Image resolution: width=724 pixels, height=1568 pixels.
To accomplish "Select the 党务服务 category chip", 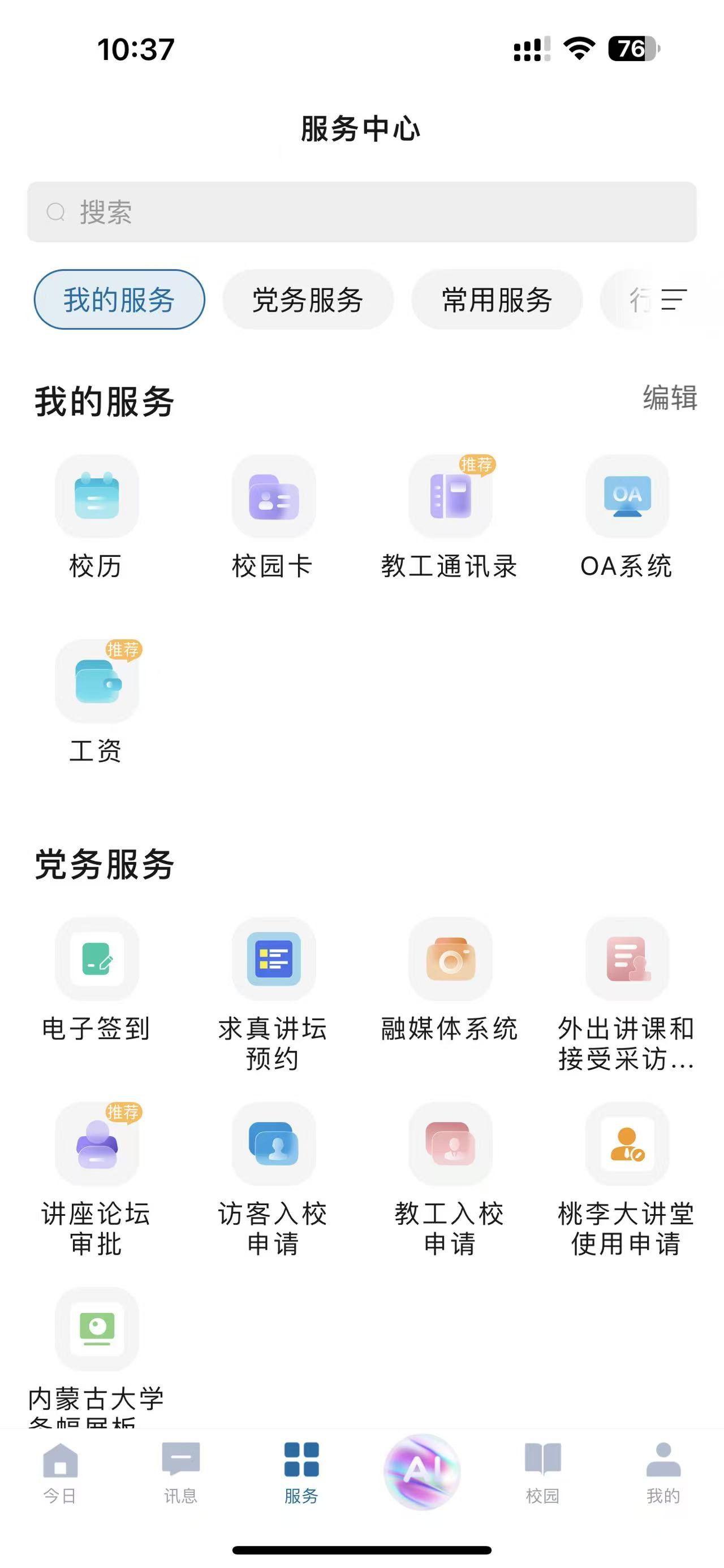I will pos(308,300).
